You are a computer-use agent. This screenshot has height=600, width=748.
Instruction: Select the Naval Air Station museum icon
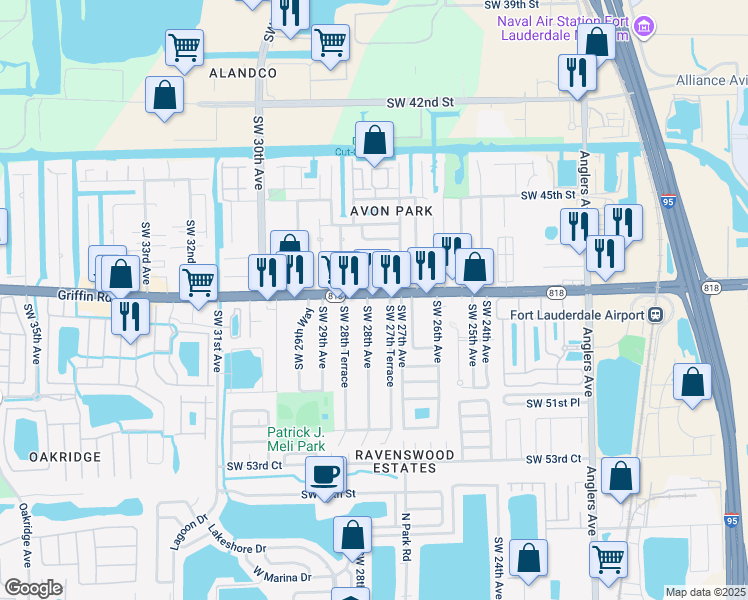click(644, 24)
